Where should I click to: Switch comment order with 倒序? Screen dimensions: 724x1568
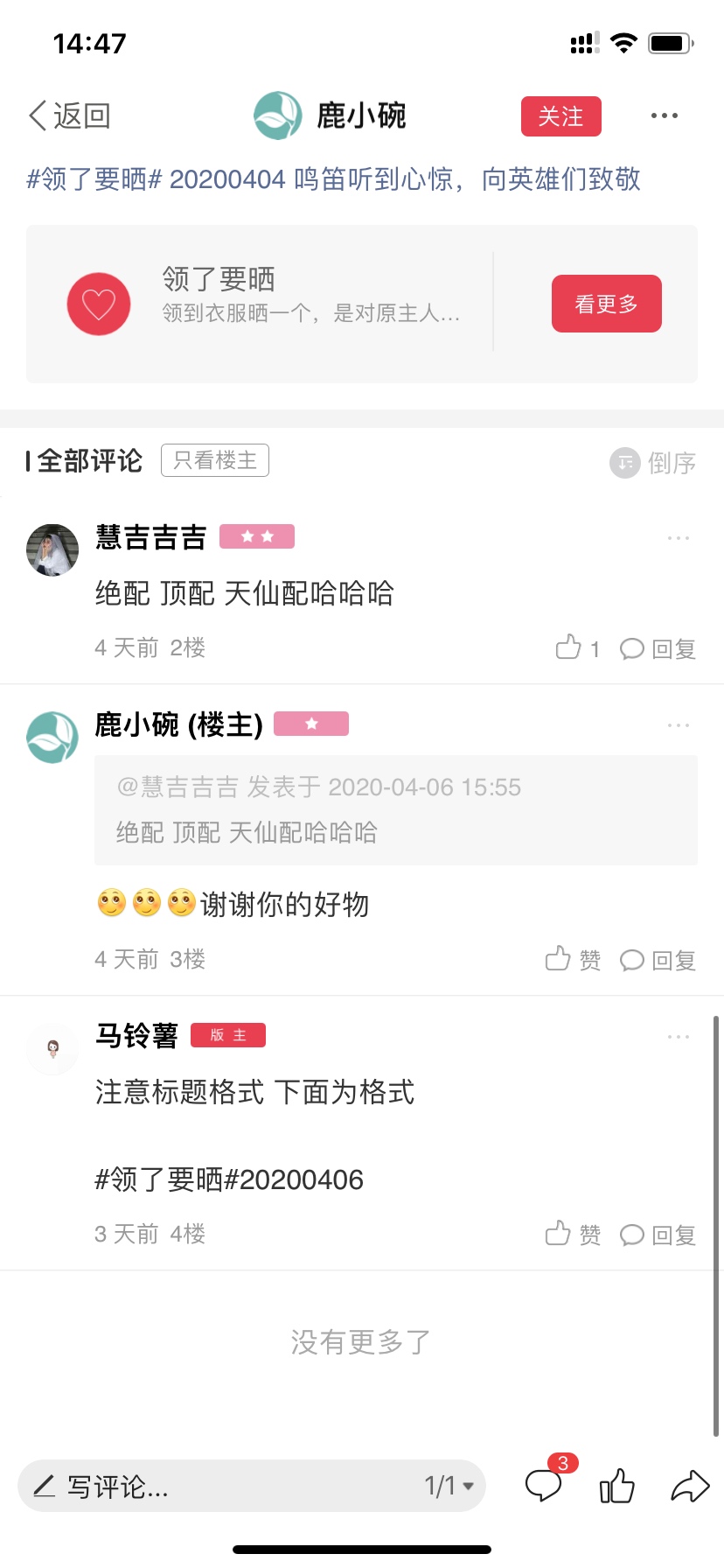tap(652, 462)
